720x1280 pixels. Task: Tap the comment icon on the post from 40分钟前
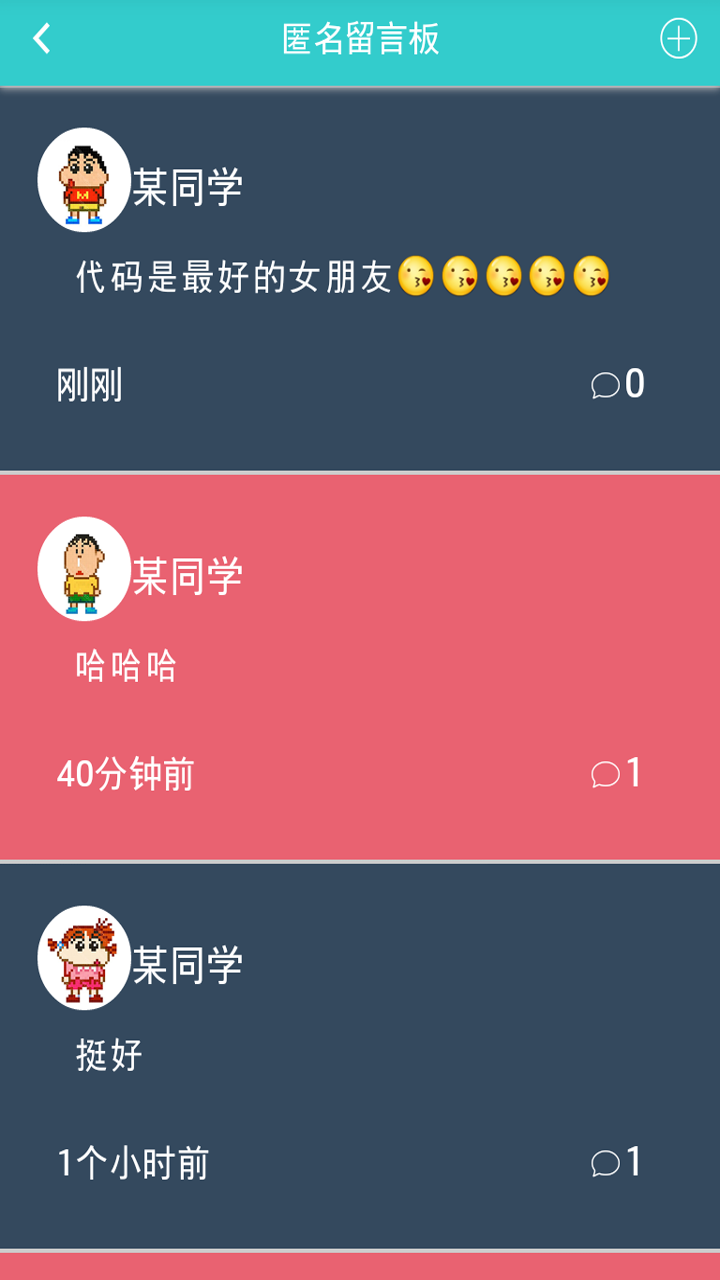coord(605,774)
